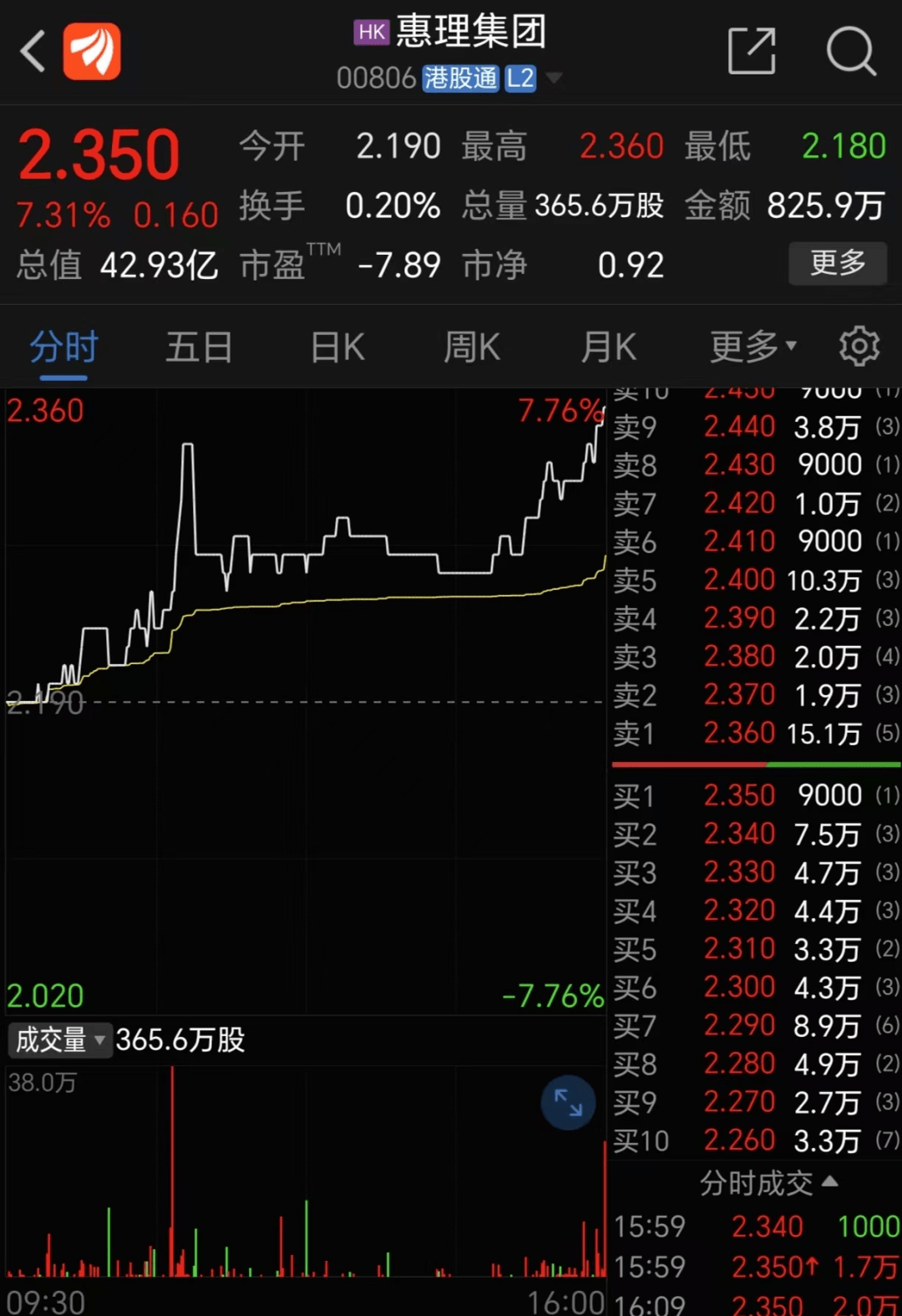
Task: Switch to the 五日 chart tab
Action: click(199, 348)
